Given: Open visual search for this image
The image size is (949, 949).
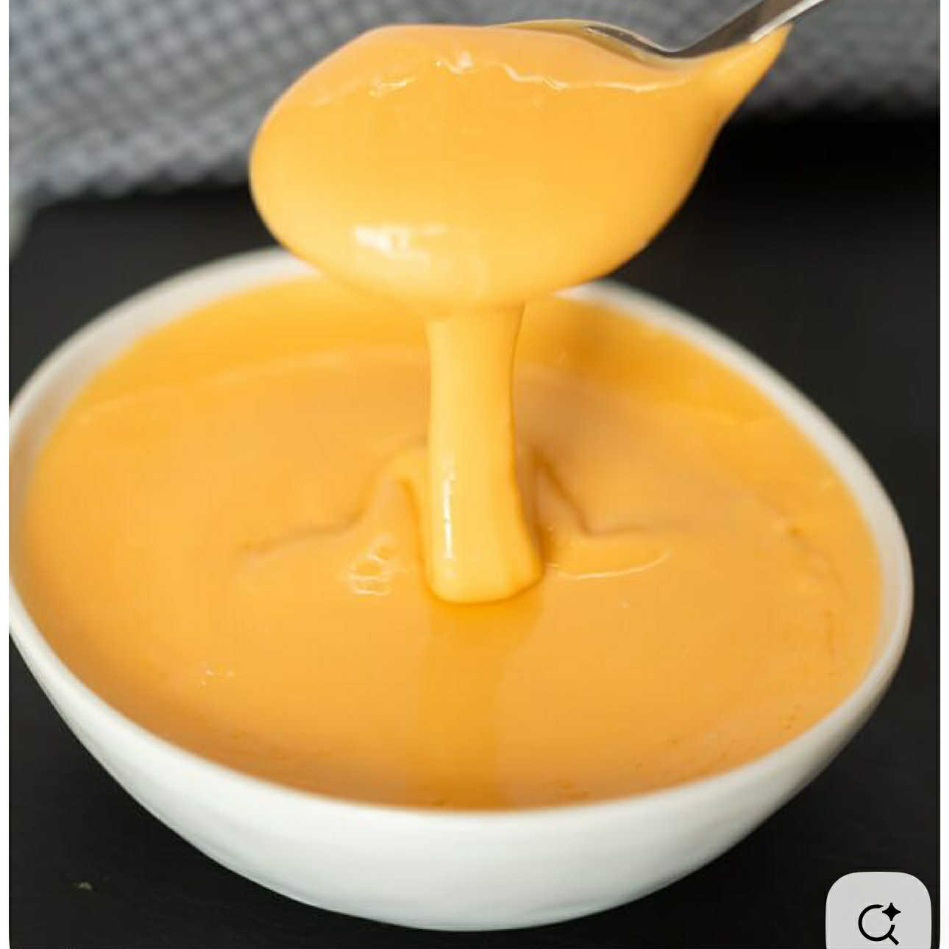Looking at the screenshot, I should tap(878, 919).
